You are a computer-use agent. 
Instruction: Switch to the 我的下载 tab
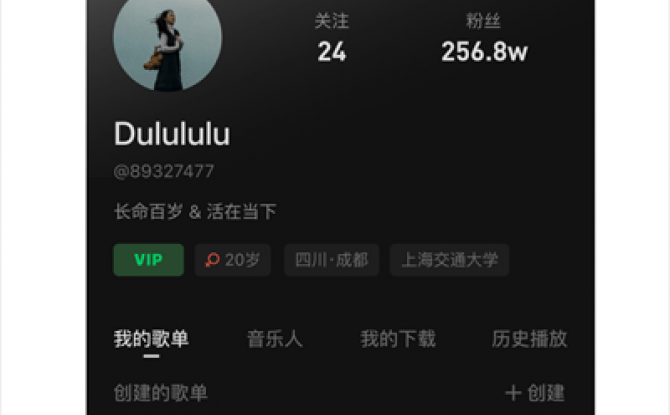pyautogui.click(x=398, y=339)
